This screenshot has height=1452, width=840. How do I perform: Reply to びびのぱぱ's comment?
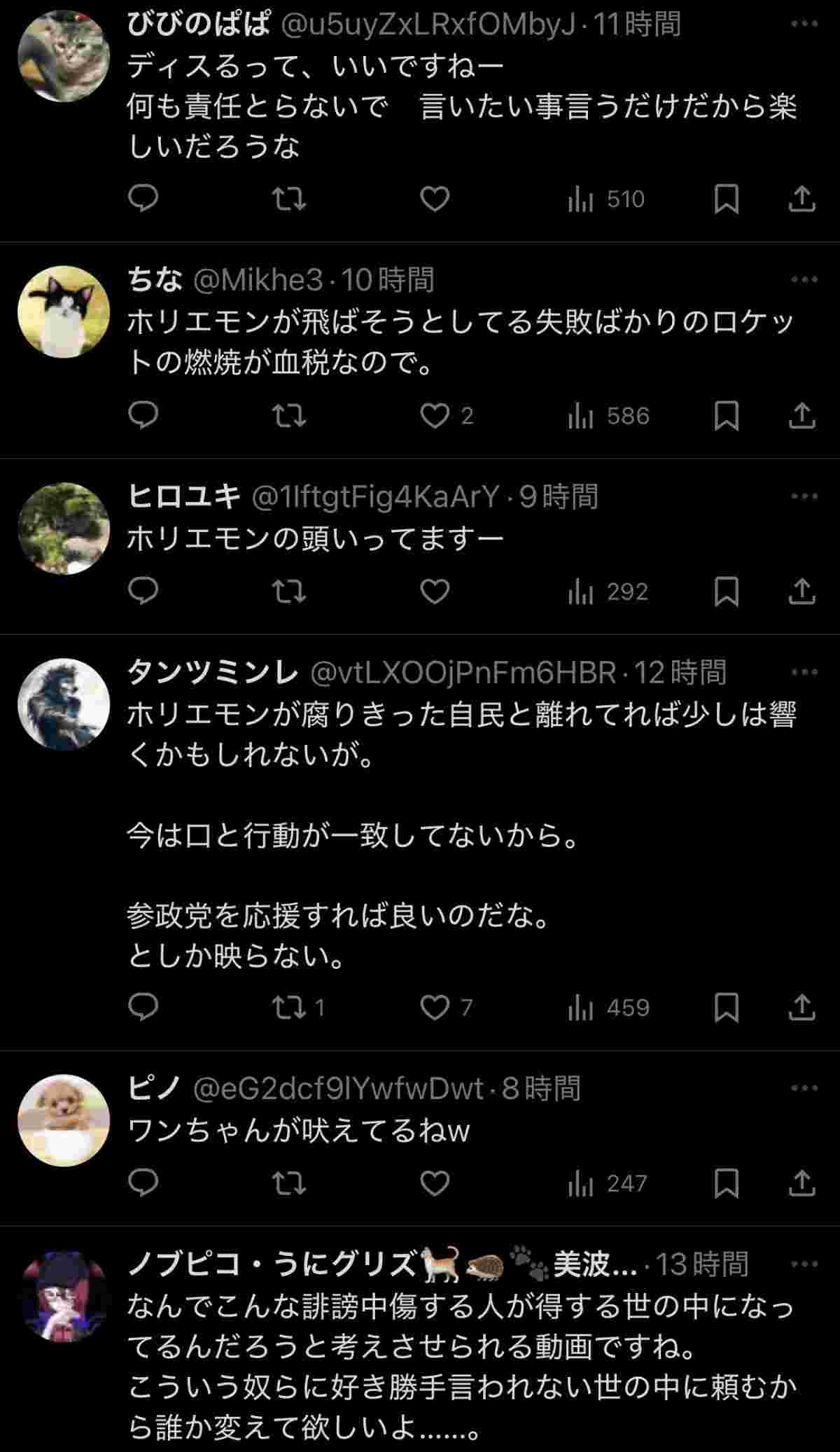[143, 200]
